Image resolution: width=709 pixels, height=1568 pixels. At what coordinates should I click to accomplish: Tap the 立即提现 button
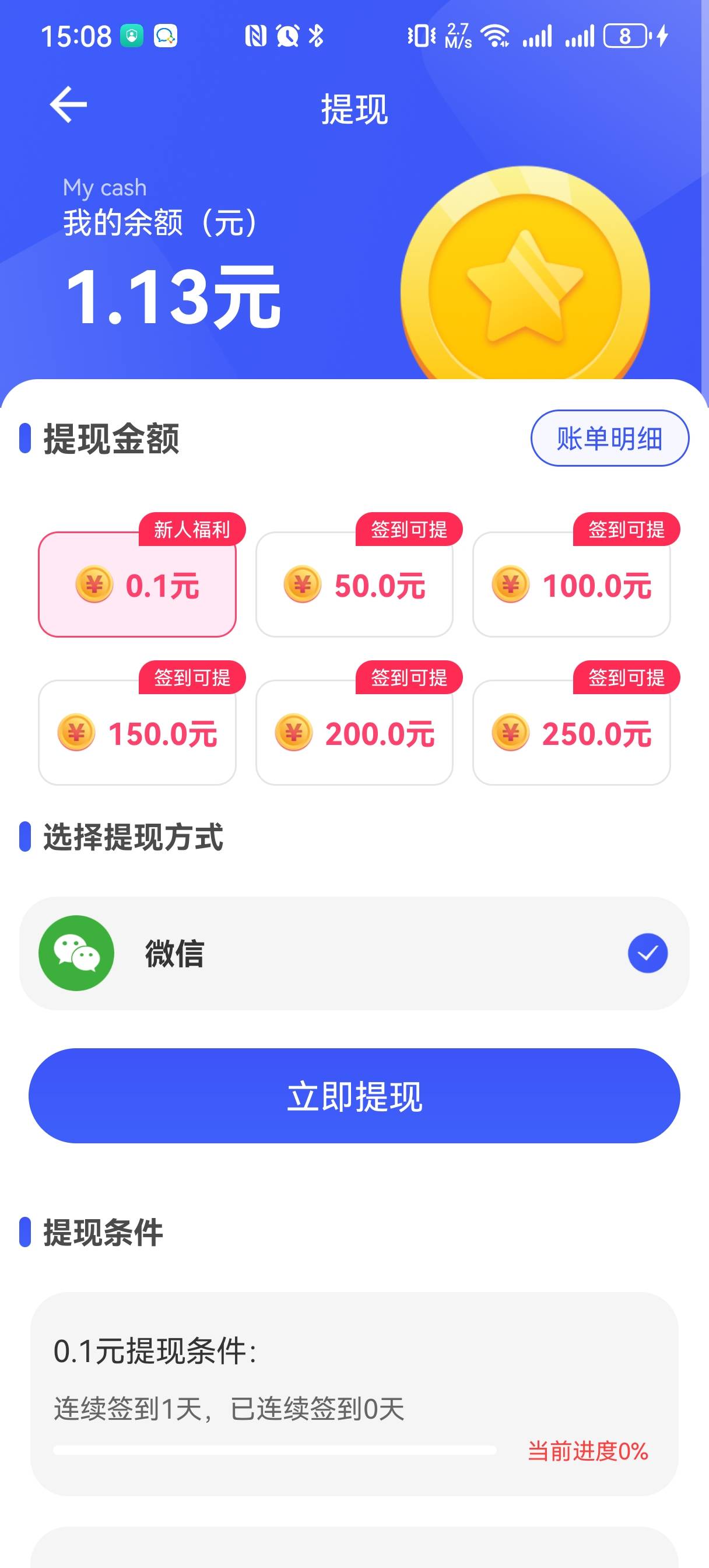(x=354, y=1095)
